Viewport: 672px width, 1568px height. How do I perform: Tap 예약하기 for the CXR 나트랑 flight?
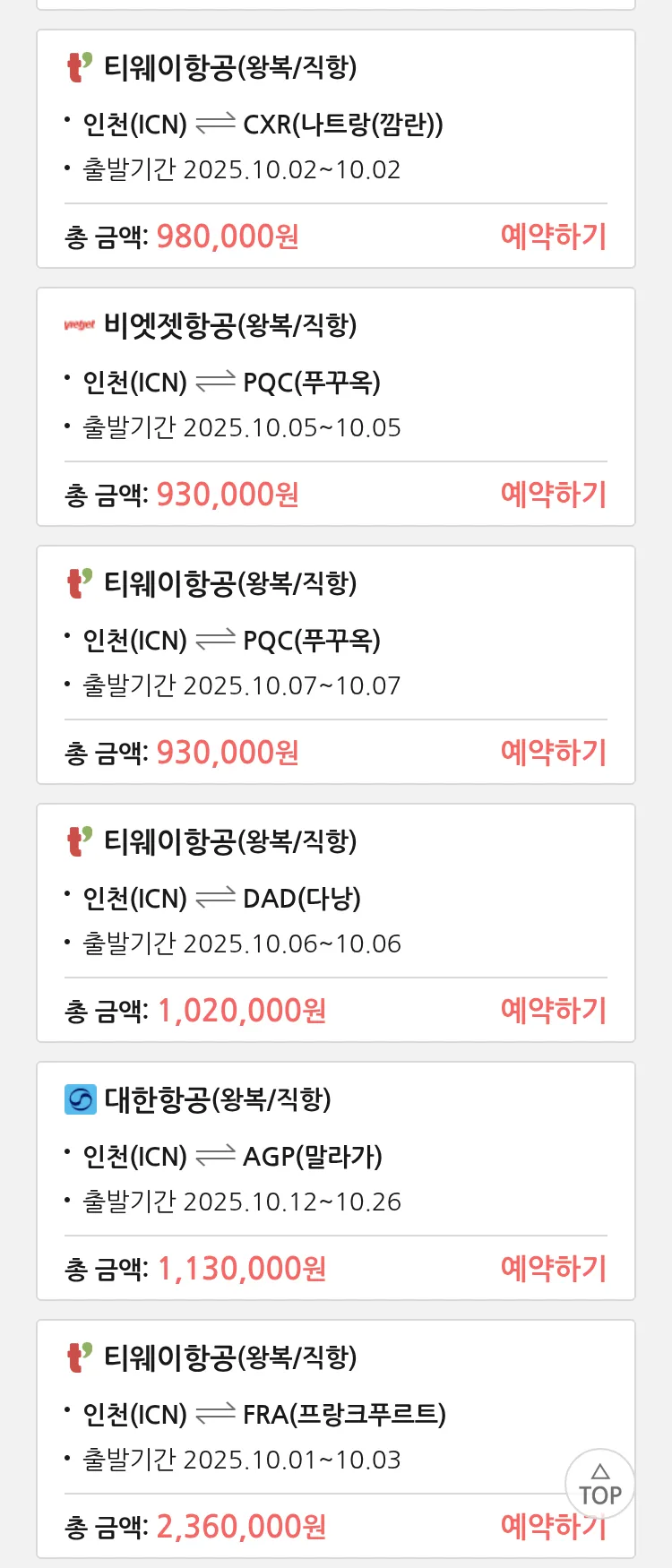(x=553, y=237)
